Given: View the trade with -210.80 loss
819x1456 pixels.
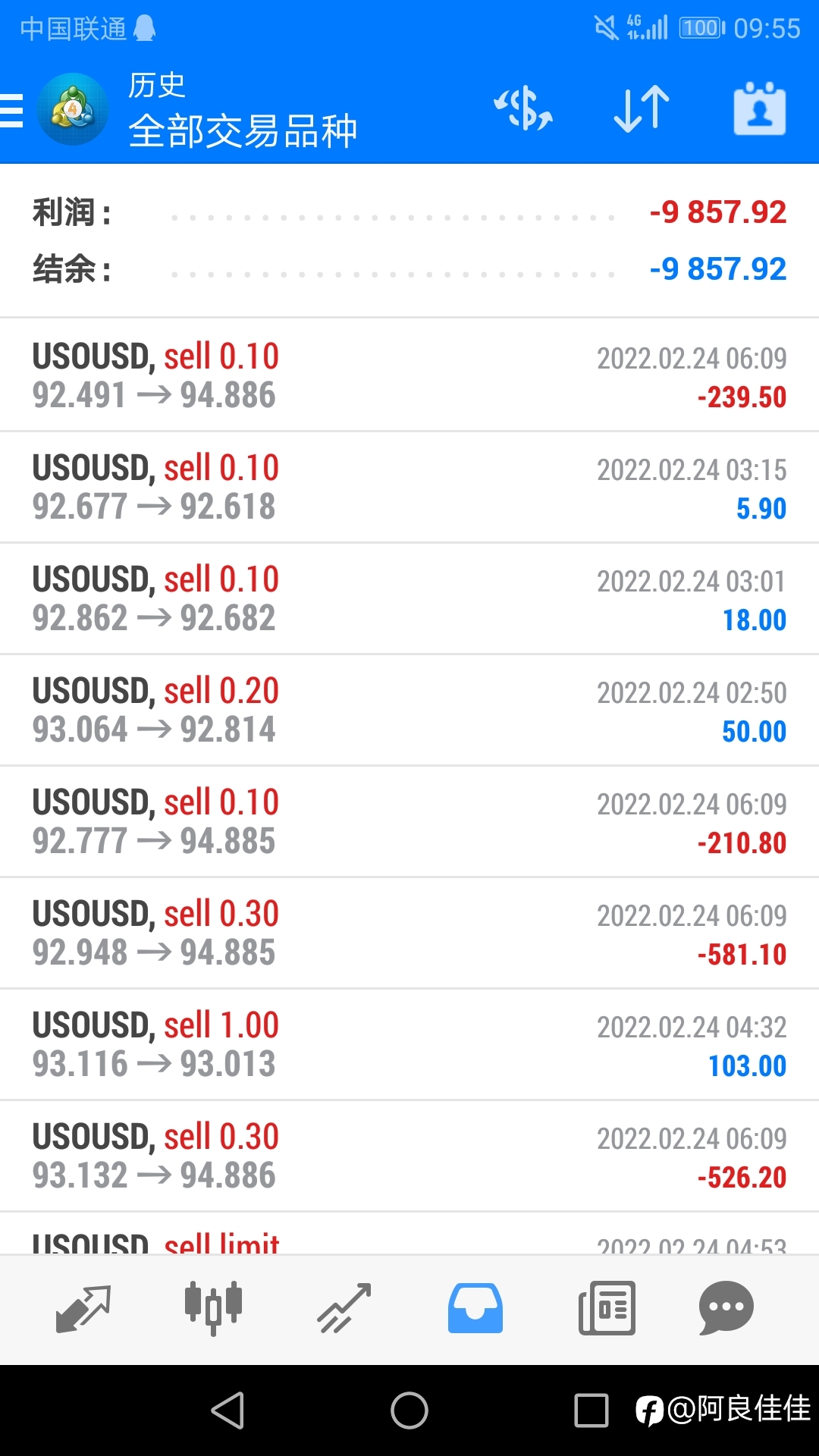Looking at the screenshot, I should coord(409,821).
